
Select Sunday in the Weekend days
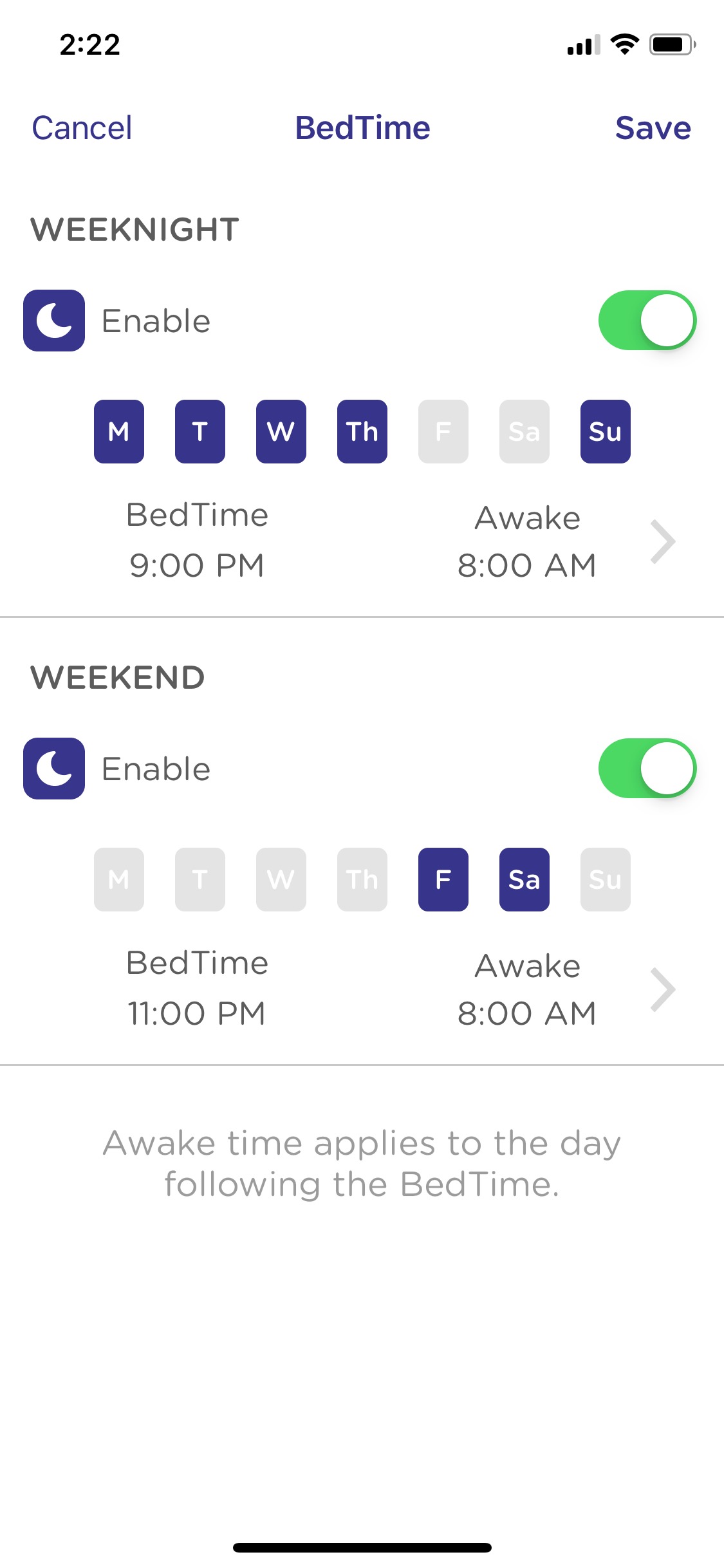coord(606,879)
